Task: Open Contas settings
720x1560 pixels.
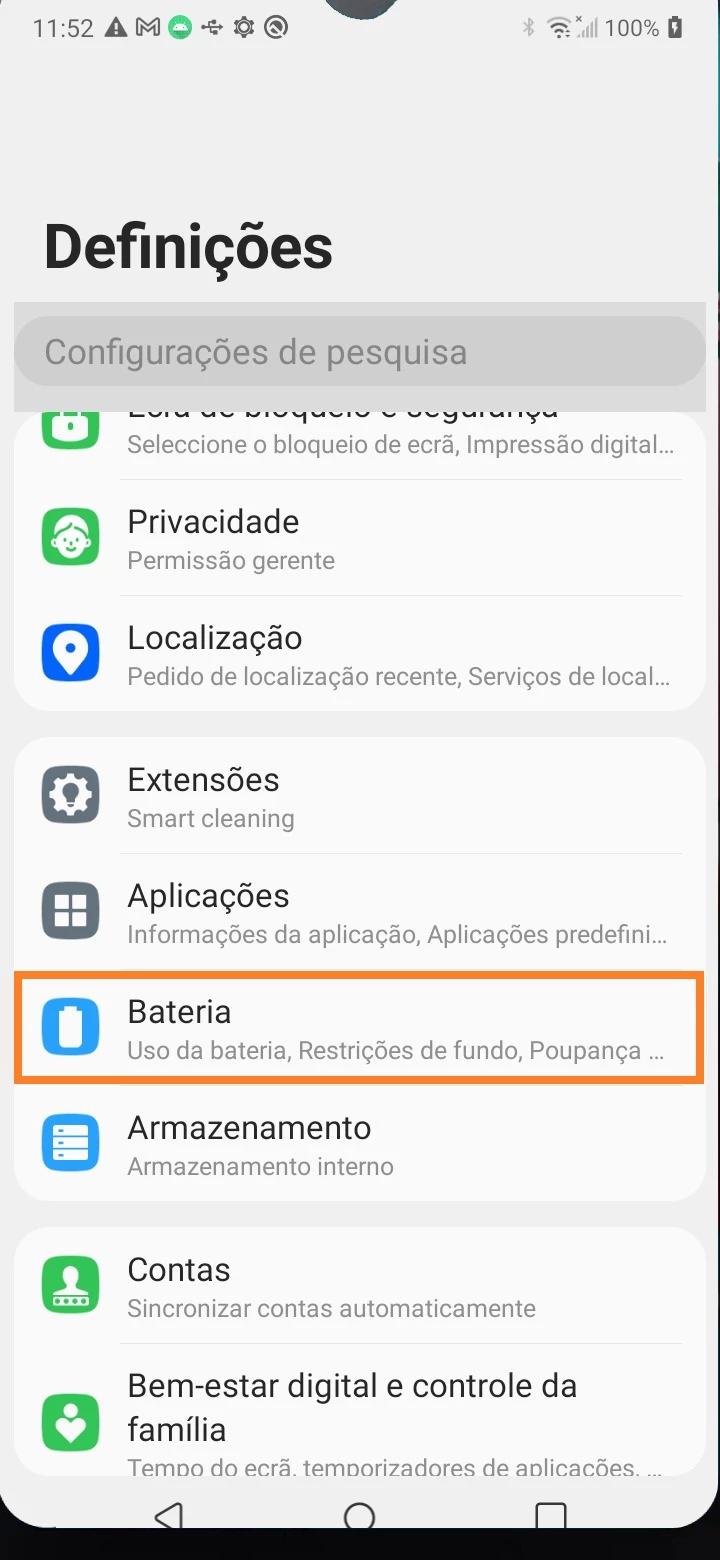Action: 360,1286
